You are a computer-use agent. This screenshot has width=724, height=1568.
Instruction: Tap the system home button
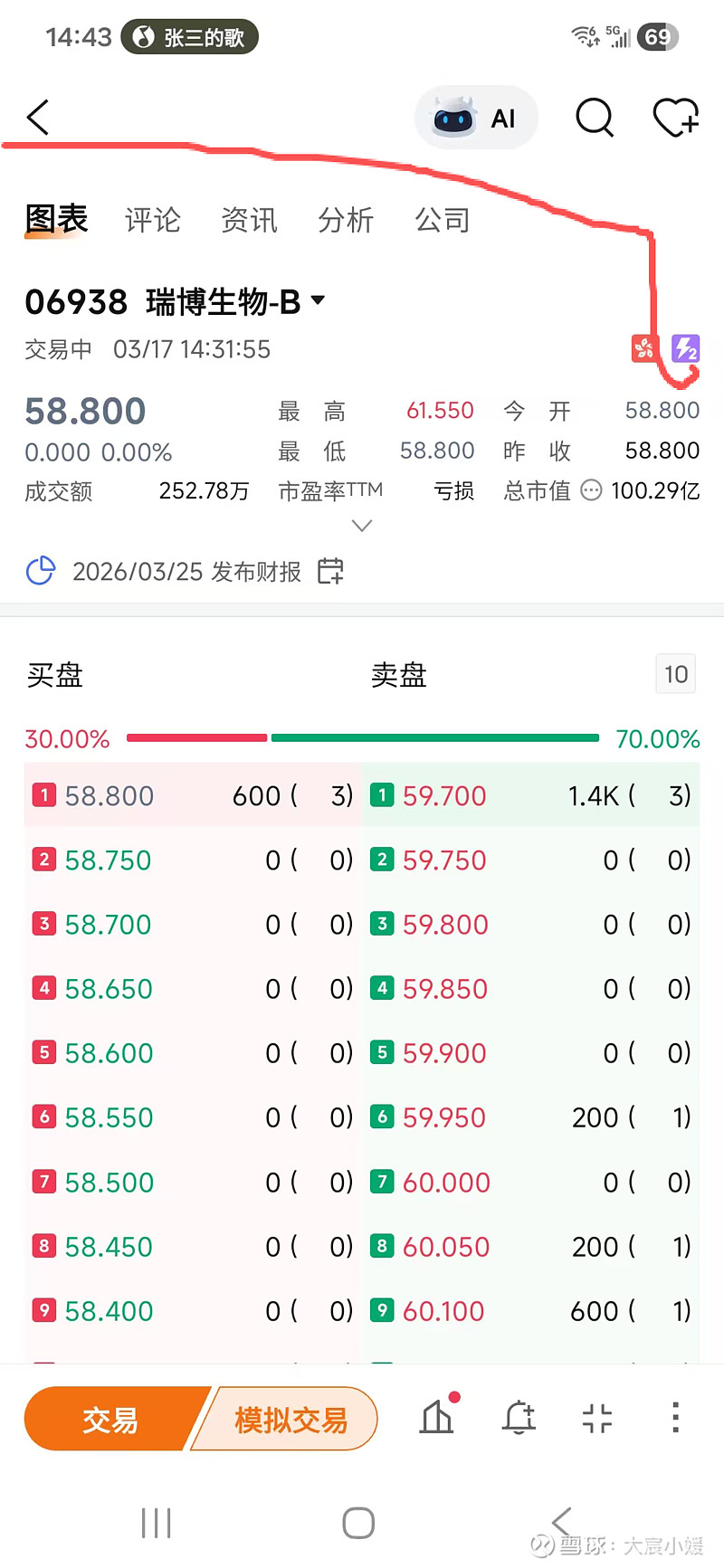pyautogui.click(x=358, y=1523)
